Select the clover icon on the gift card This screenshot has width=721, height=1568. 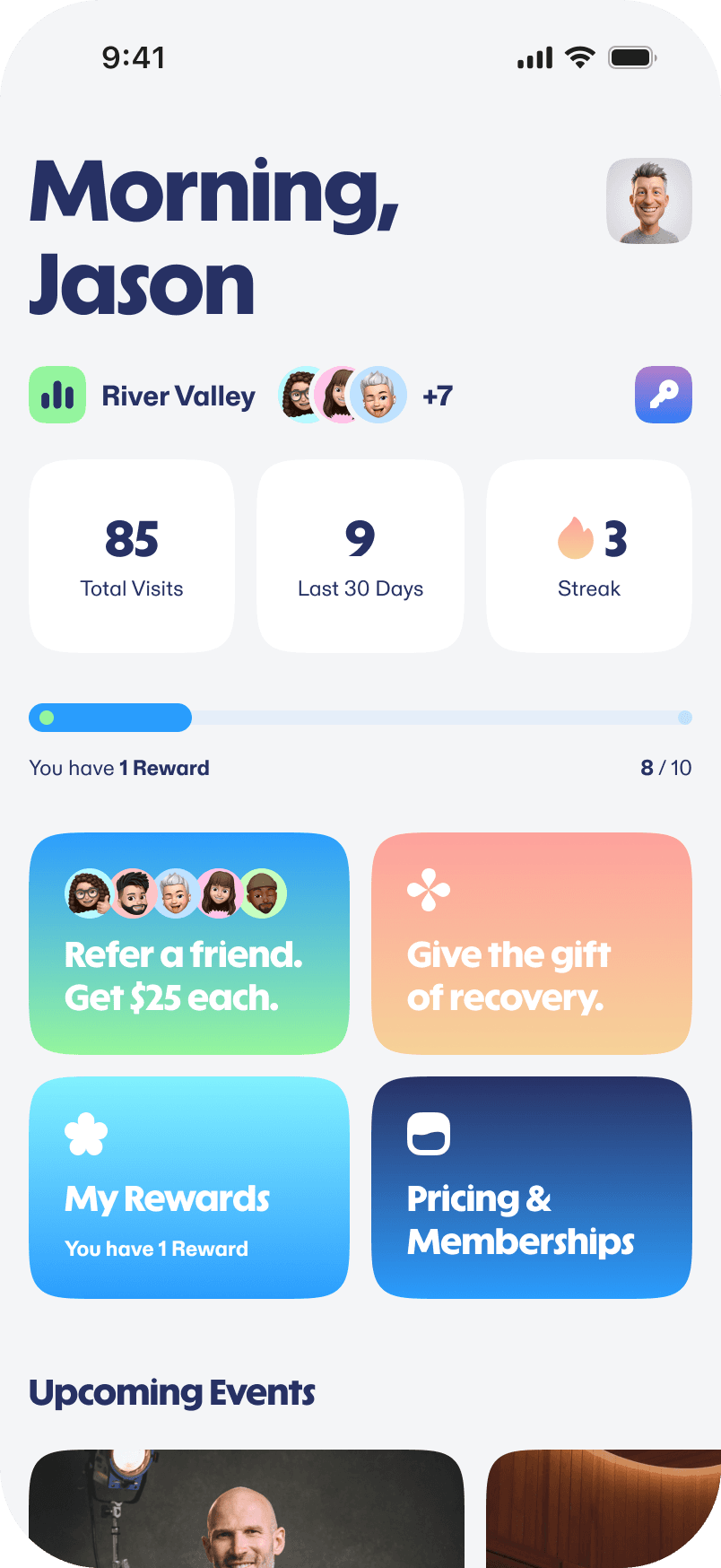point(428,891)
